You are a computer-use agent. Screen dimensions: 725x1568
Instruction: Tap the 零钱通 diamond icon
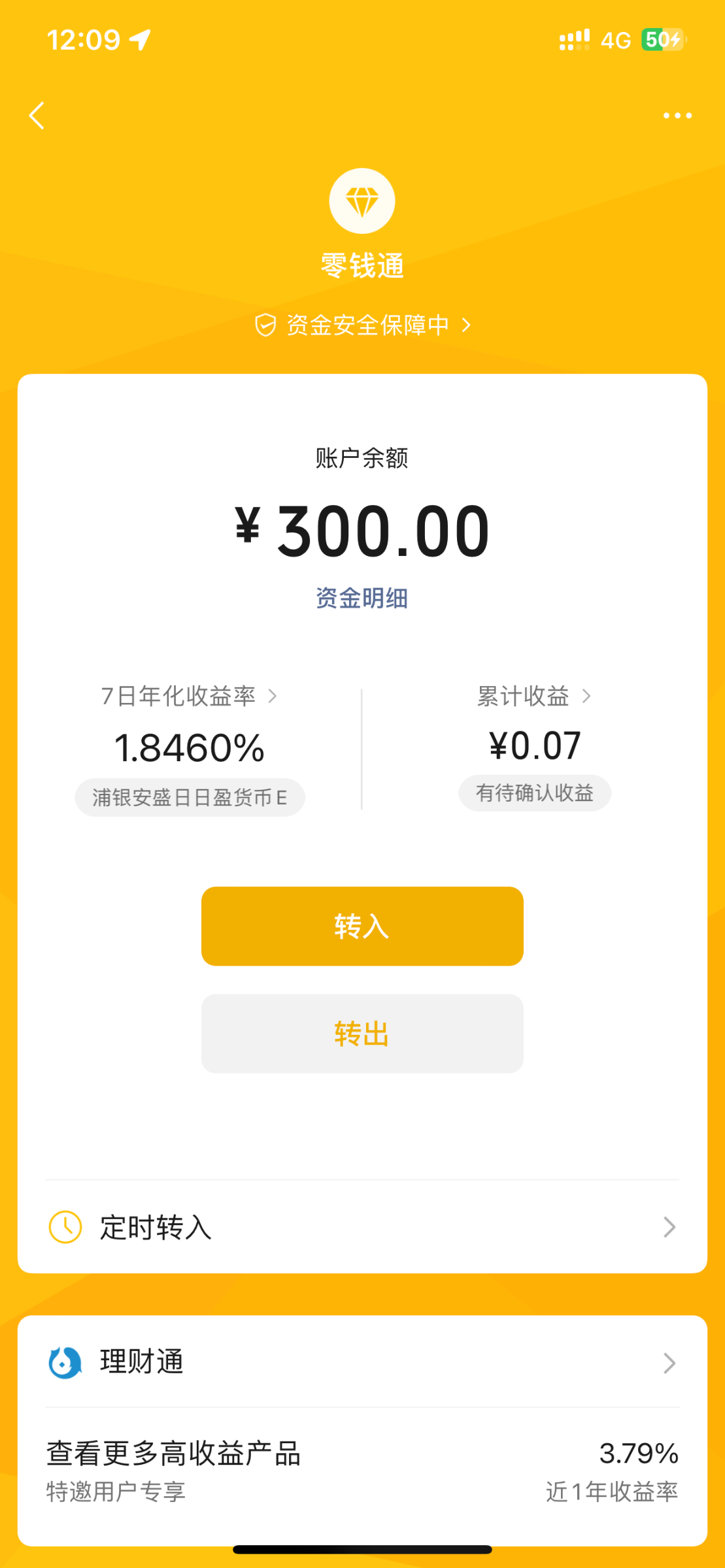click(x=362, y=201)
